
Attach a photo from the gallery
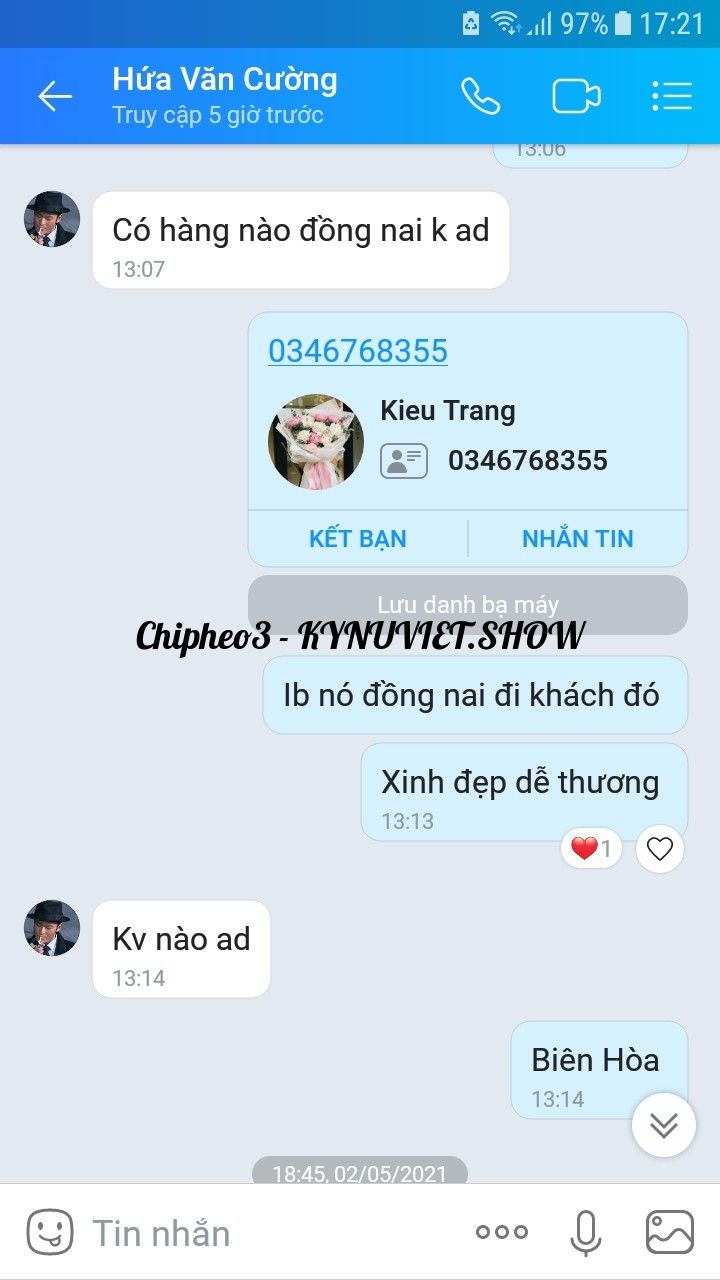(669, 1233)
